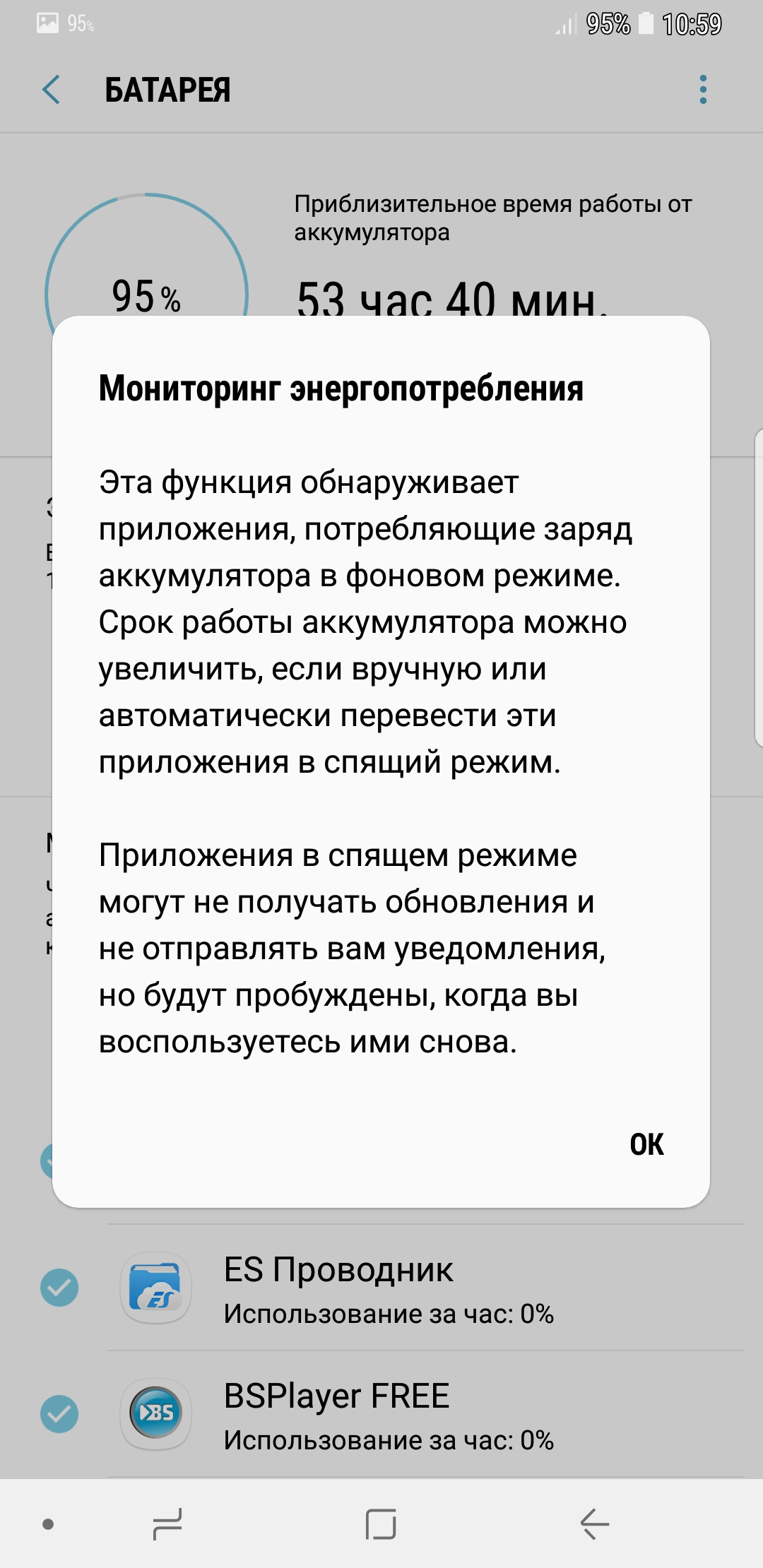Open the three-dot overflow menu
The image size is (763, 1568).
coord(702,90)
